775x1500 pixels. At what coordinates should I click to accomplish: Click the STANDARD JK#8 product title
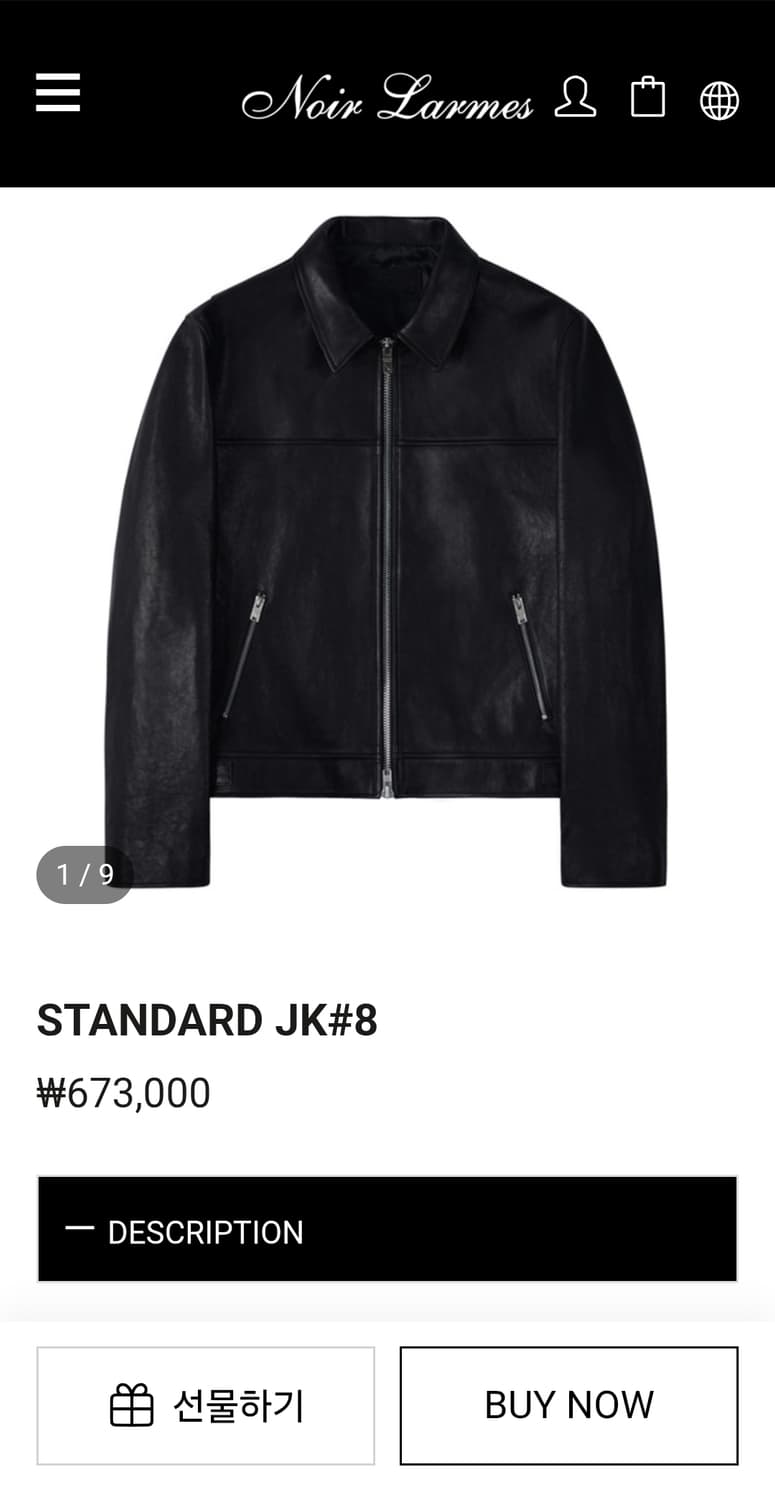[x=205, y=1020]
